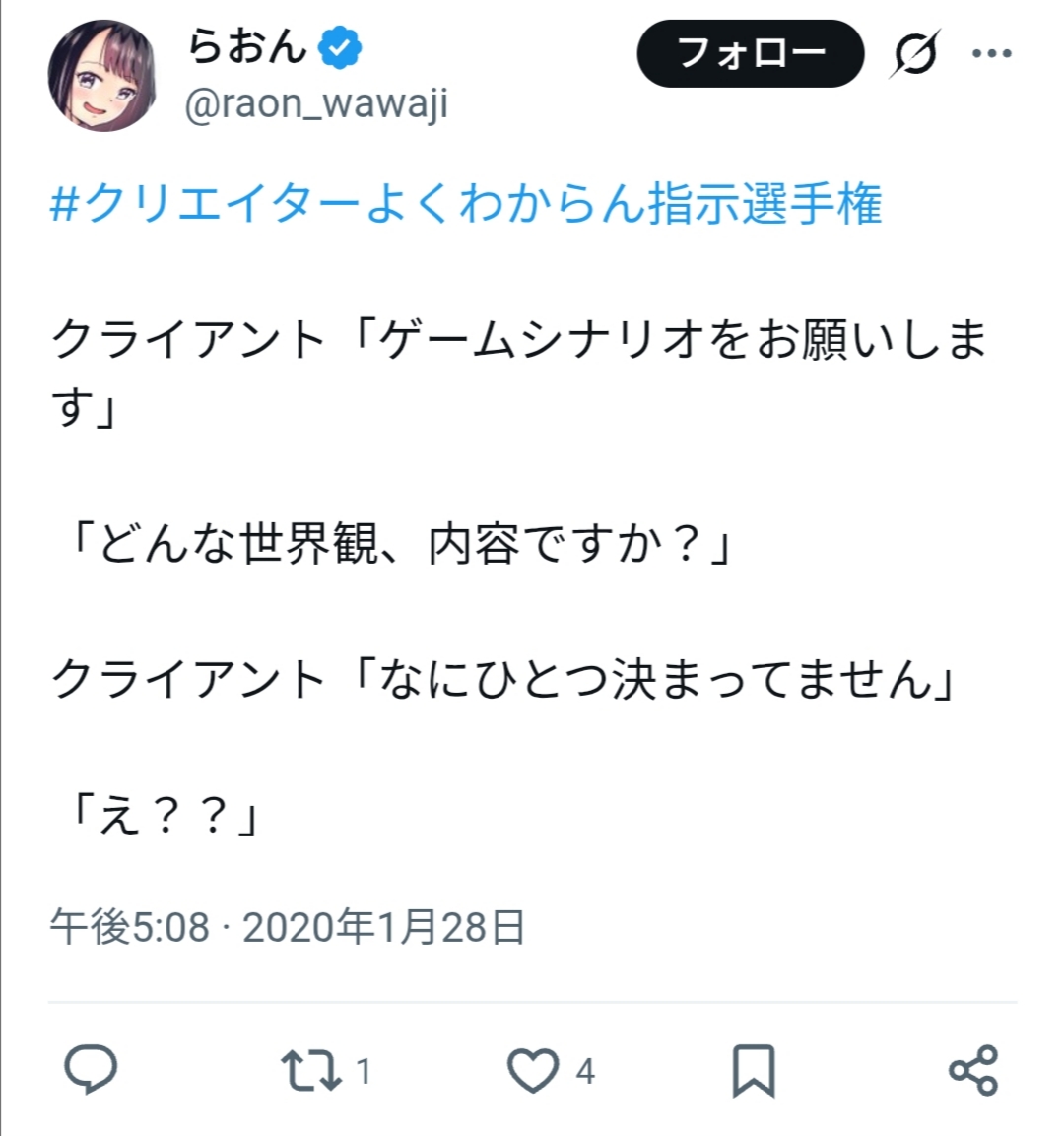1064x1136 pixels.
Task: Open the @raon_wawaji handle
Action: pos(316,103)
